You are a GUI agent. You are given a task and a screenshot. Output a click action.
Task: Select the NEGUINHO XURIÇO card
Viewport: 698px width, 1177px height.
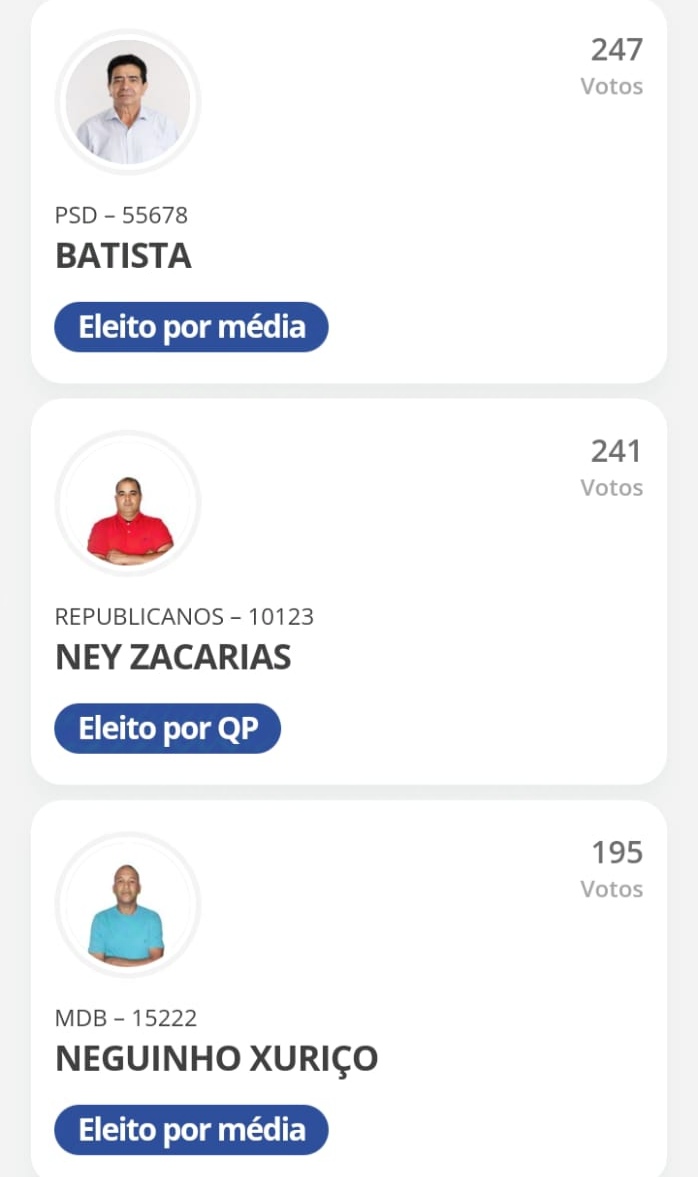coord(348,990)
